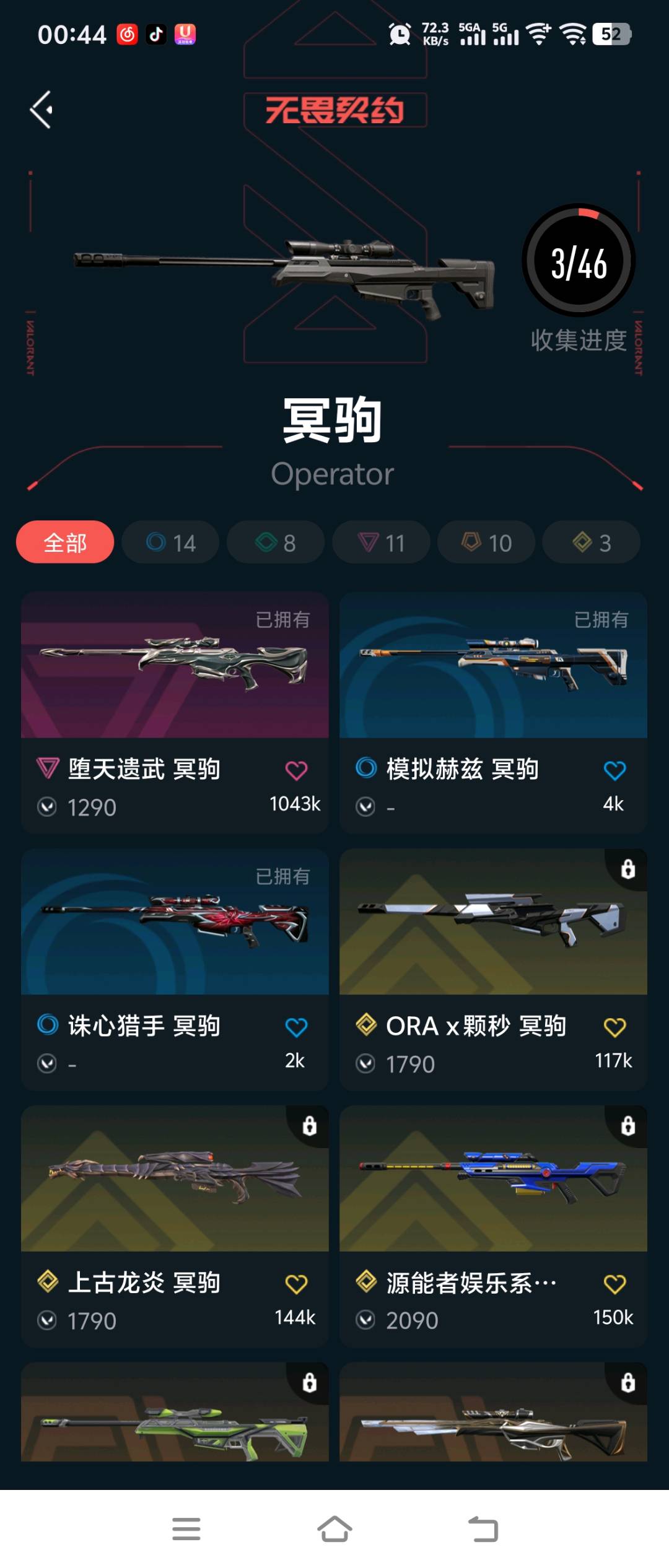Open the 堕天遗武 冥驹 skin card
Viewport: 669px width, 1568px height.
[175, 666]
